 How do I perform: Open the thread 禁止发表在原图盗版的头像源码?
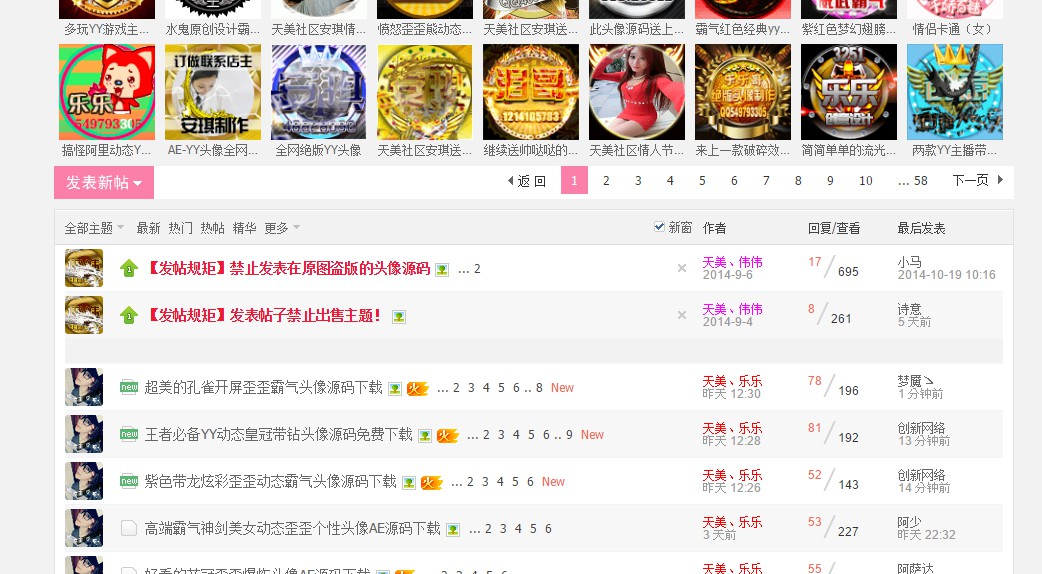pos(288,268)
